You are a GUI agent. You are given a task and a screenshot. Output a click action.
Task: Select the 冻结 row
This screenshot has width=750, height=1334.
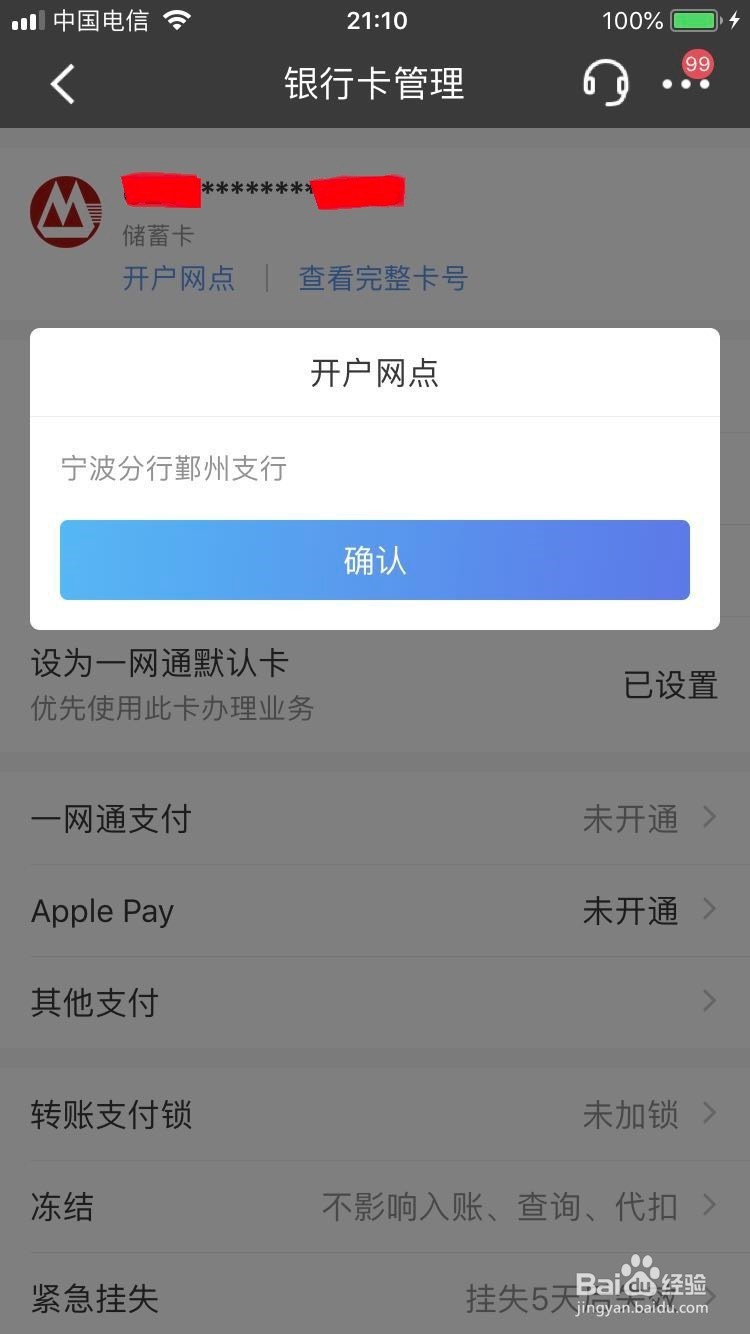(375, 1207)
